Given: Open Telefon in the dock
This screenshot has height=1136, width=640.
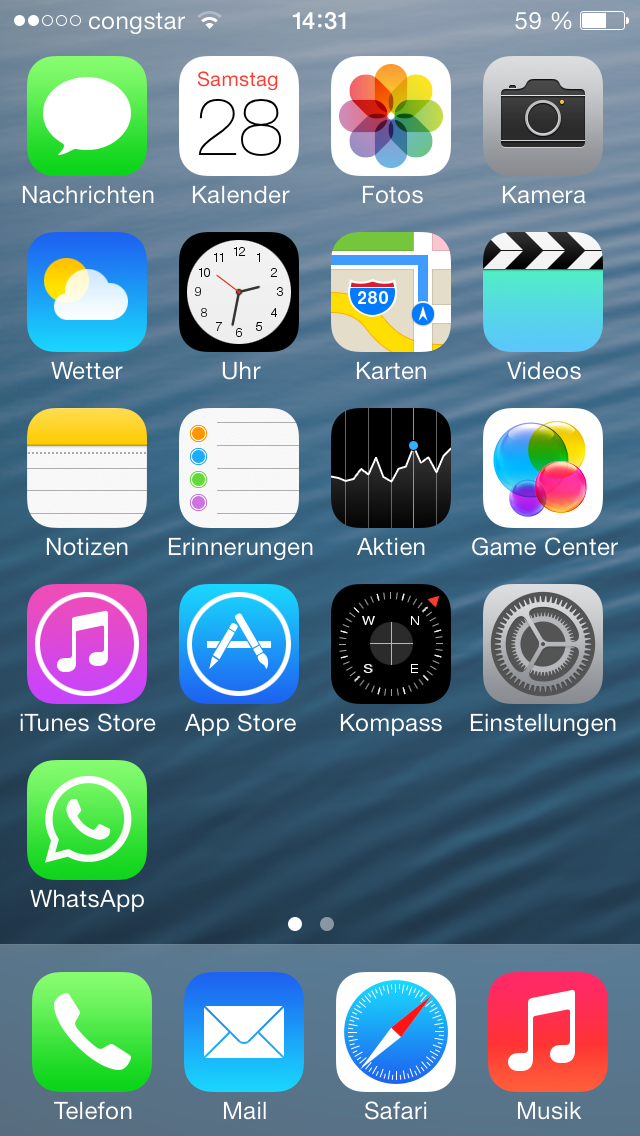Looking at the screenshot, I should coord(92,1032).
